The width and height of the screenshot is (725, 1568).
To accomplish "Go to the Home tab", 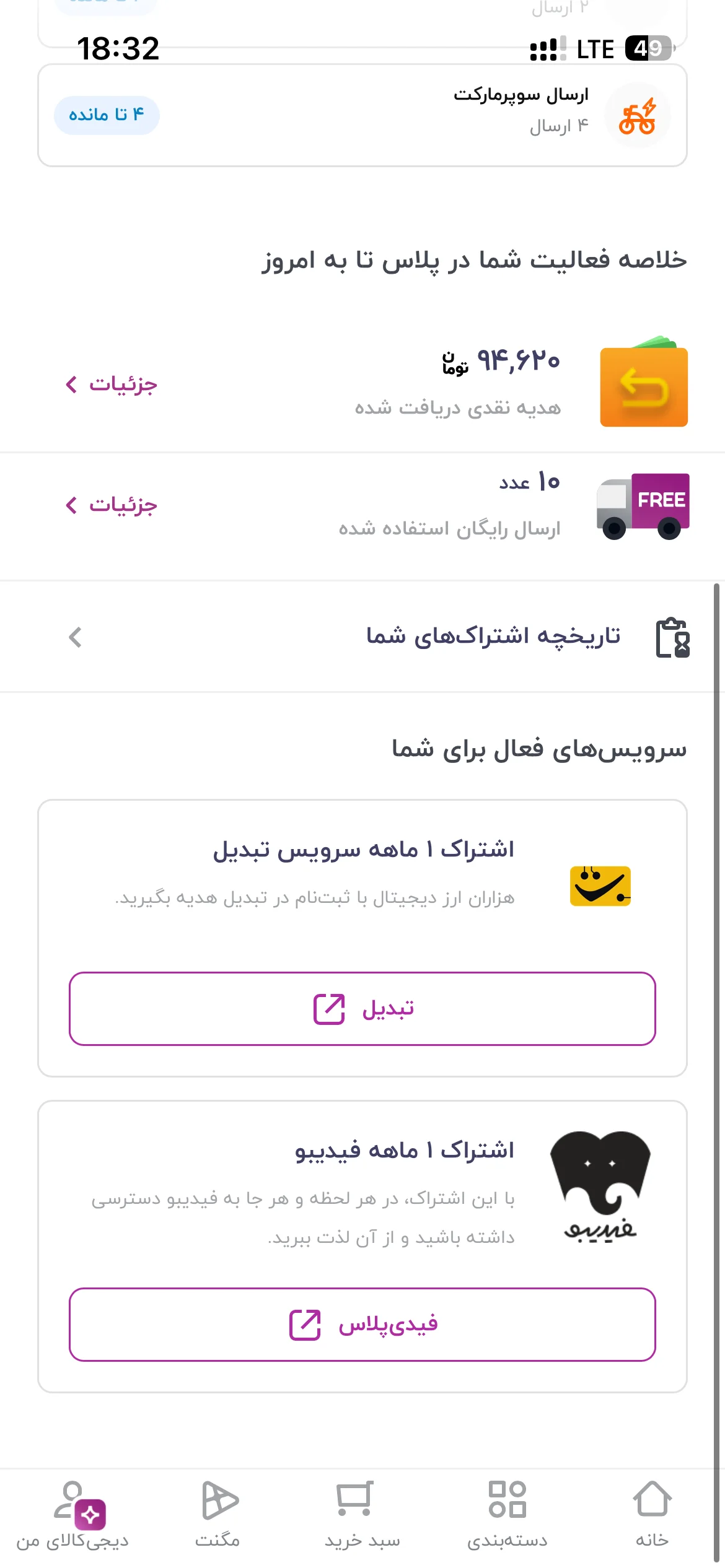I will pos(652,1514).
